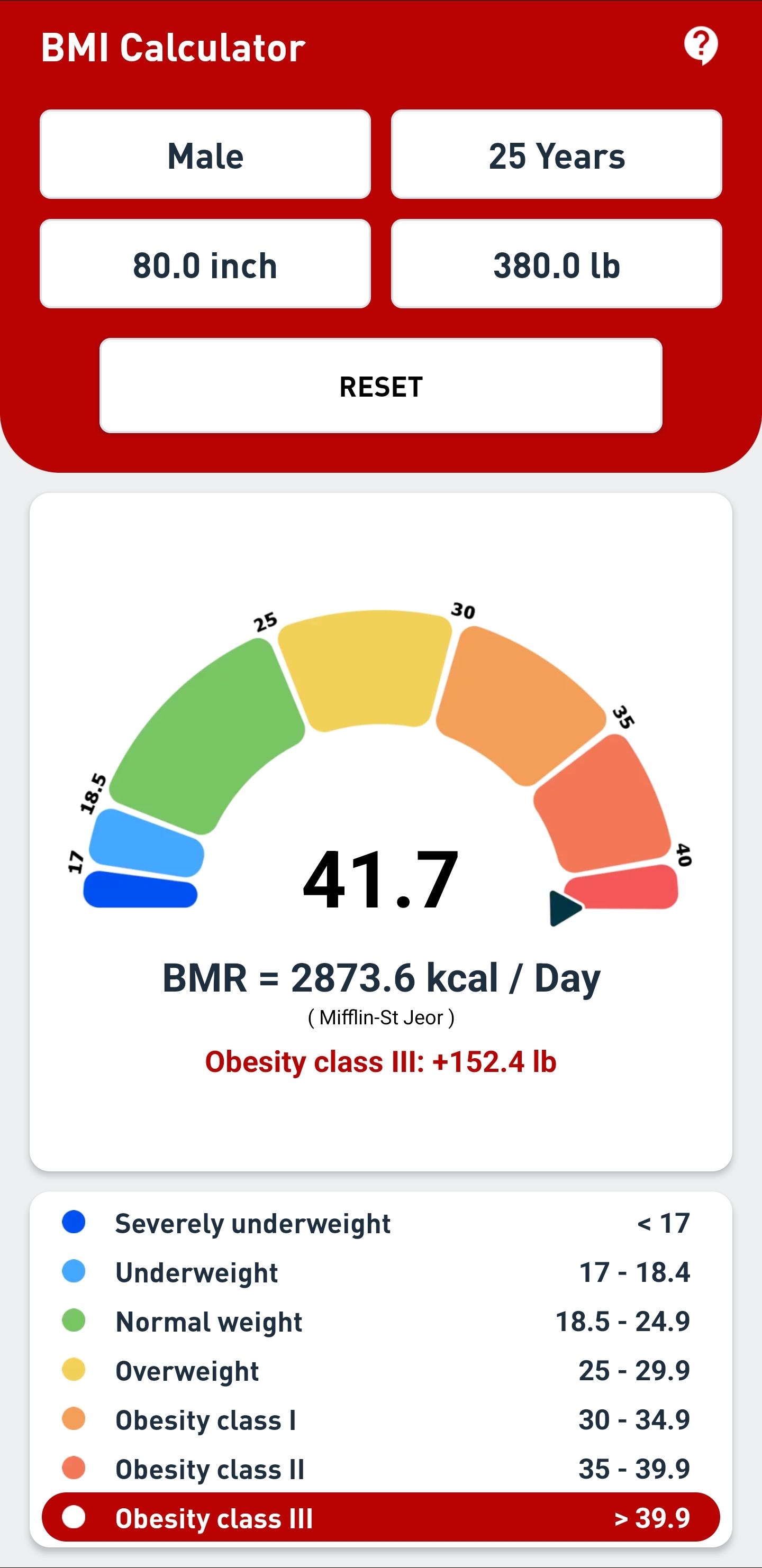The width and height of the screenshot is (762, 1568).
Task: Open the help information icon
Action: [702, 45]
